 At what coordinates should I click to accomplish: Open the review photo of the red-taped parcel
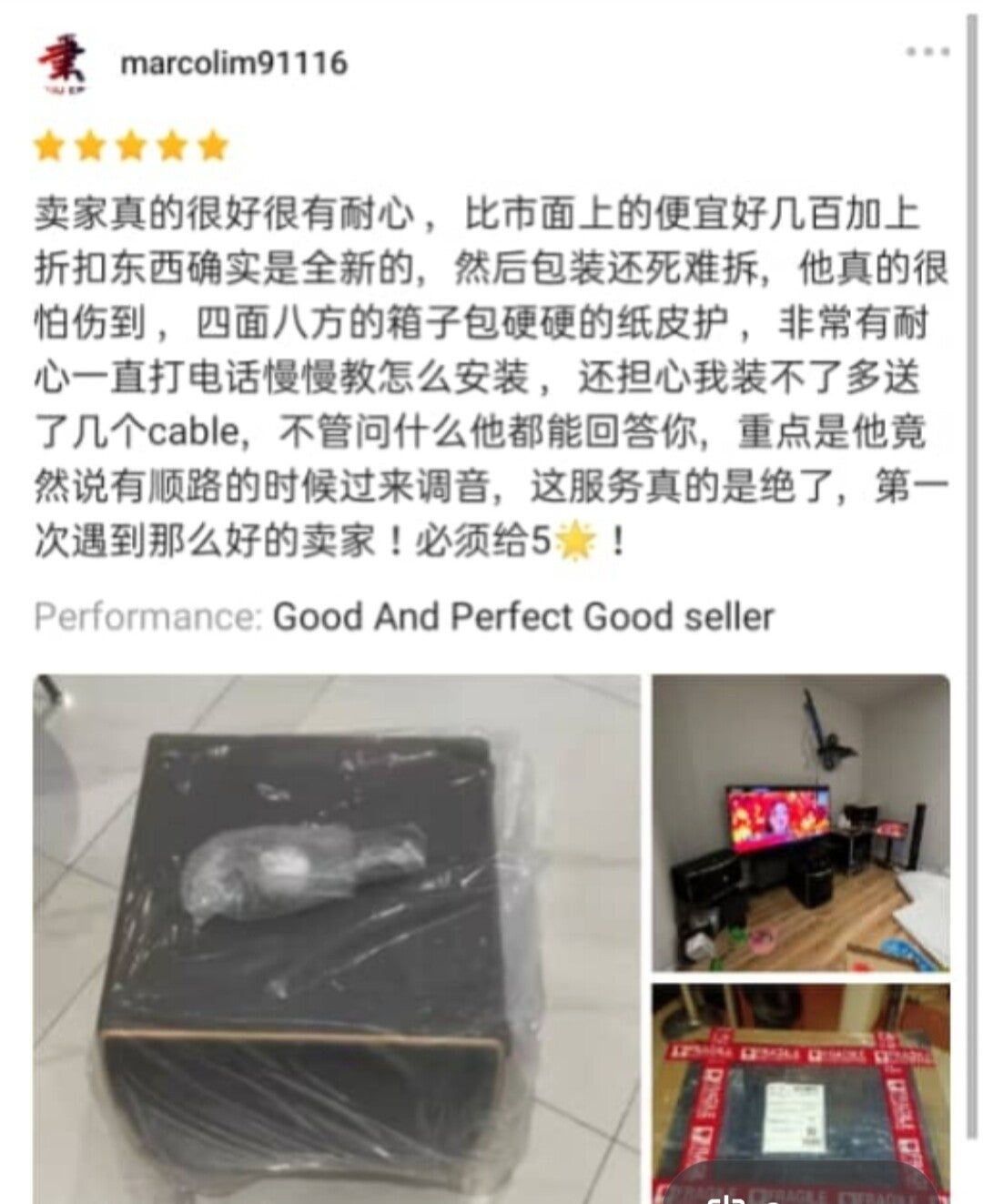[x=801, y=1092]
